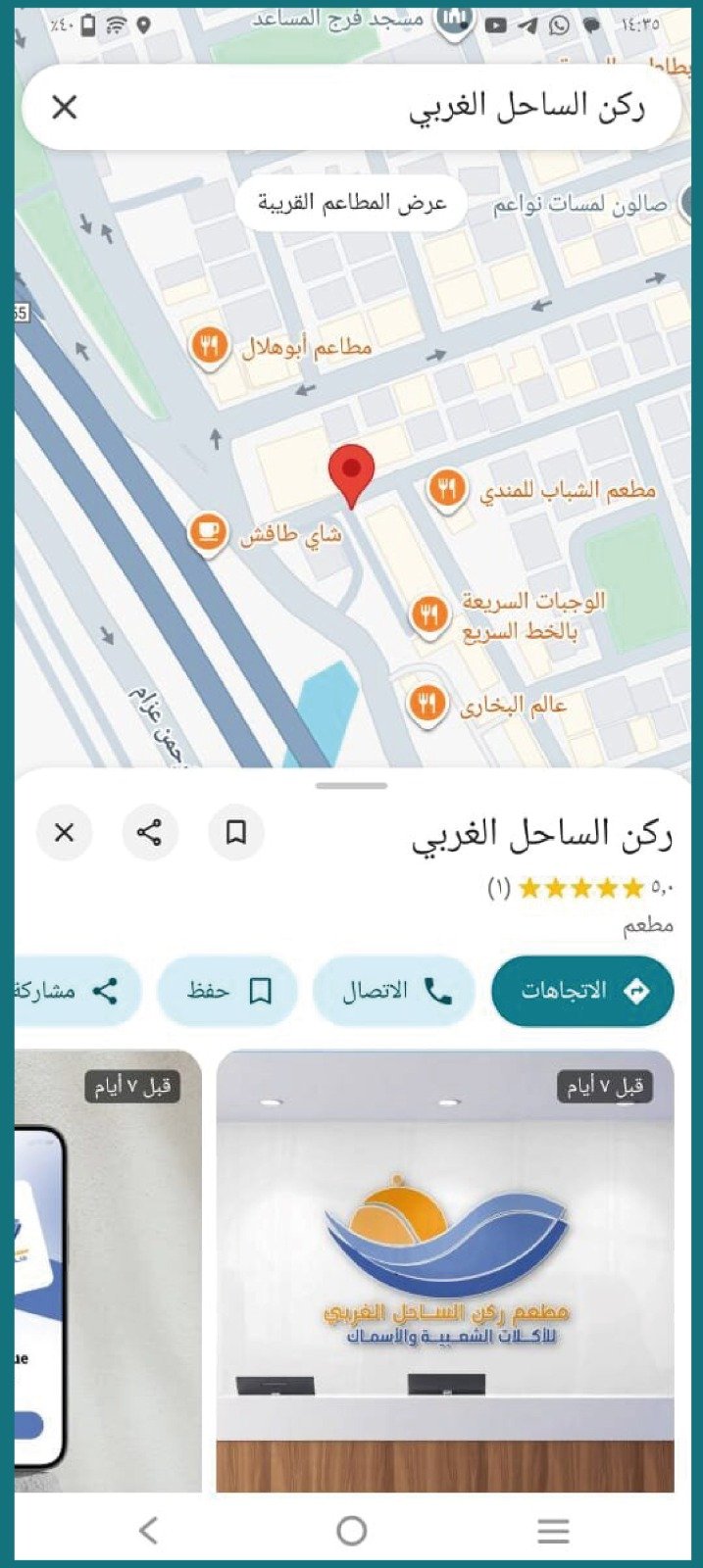Clear the search text with the X

65,107
